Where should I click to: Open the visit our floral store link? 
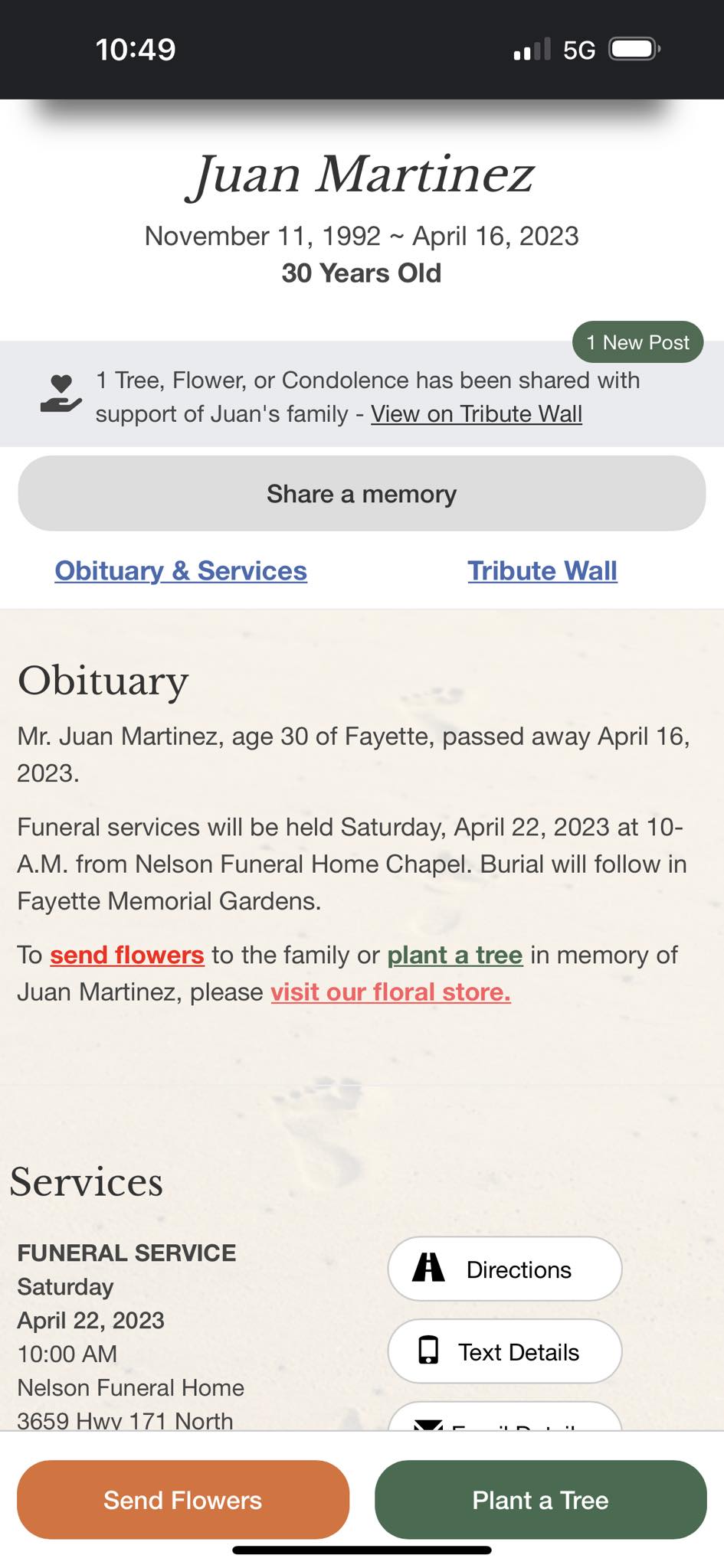(x=391, y=991)
